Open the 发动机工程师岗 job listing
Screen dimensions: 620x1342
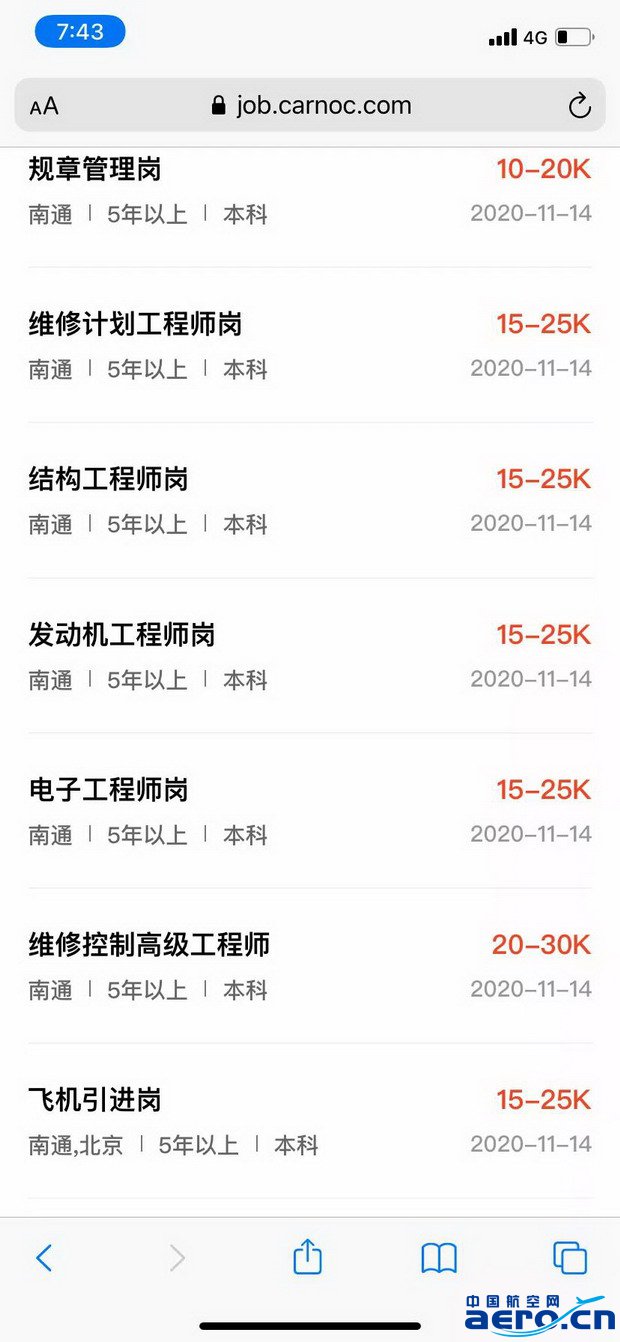[310, 655]
